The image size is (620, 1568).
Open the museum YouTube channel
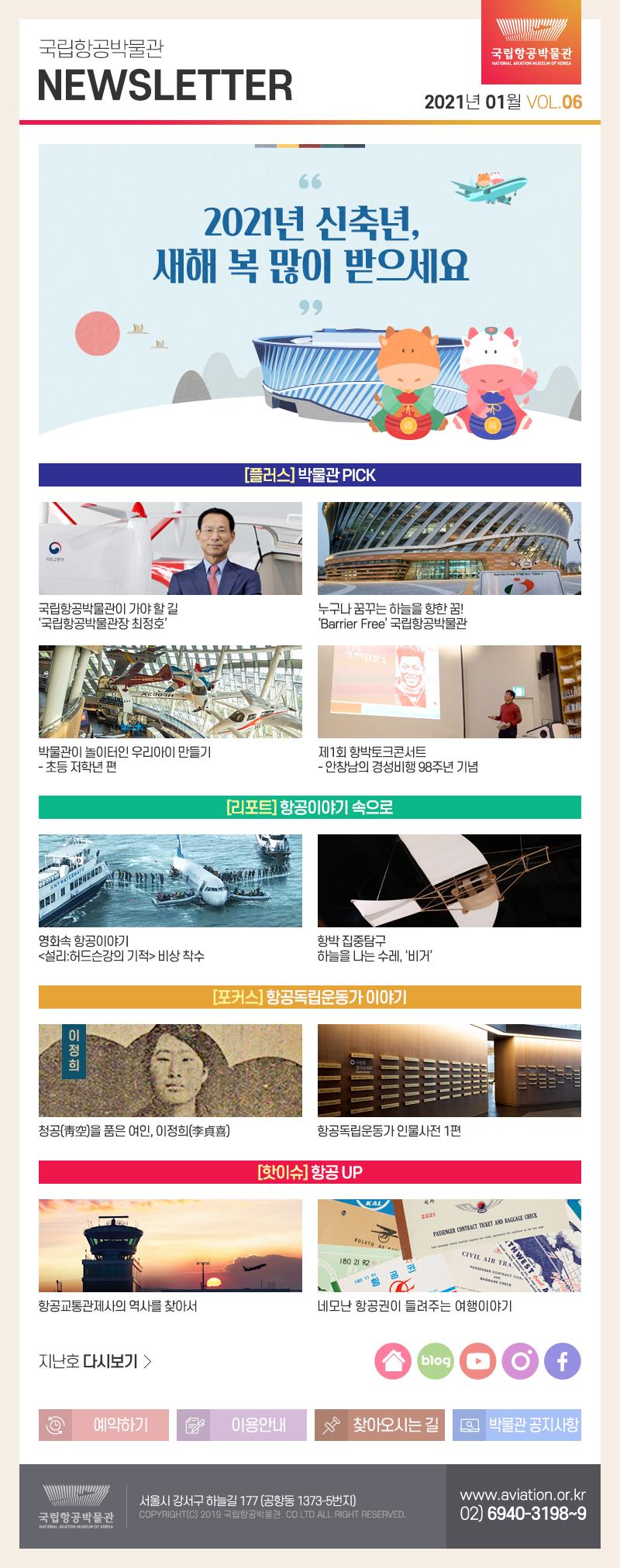click(x=478, y=1361)
